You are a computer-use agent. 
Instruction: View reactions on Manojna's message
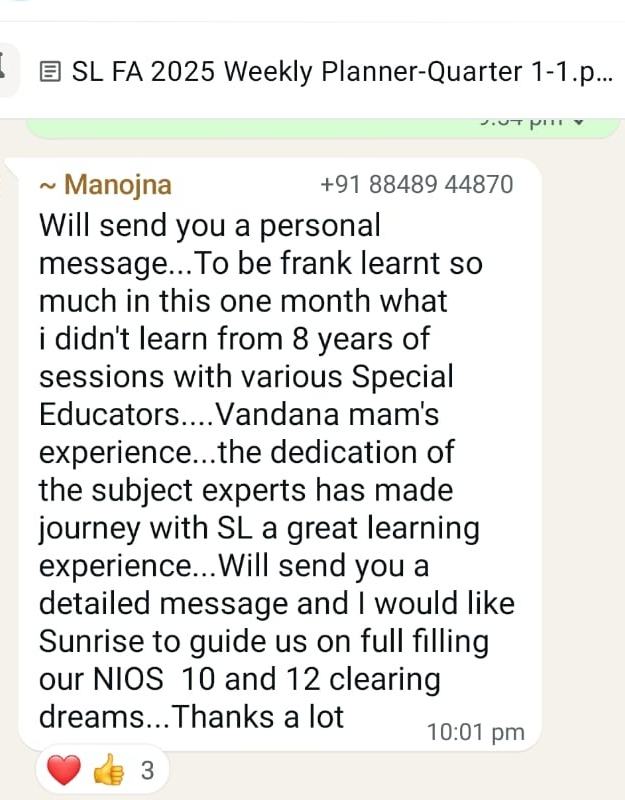(102, 771)
